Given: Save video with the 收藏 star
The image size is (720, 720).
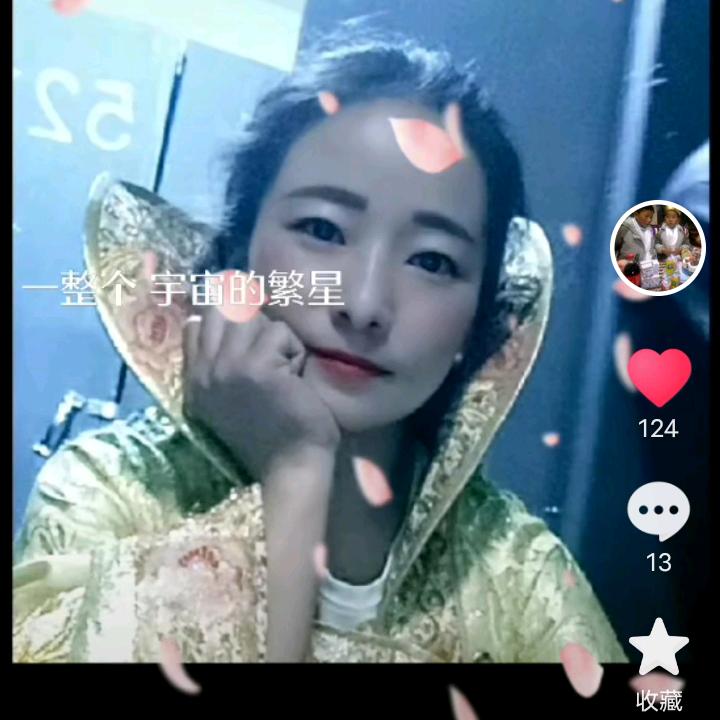Looking at the screenshot, I should click(658, 647).
